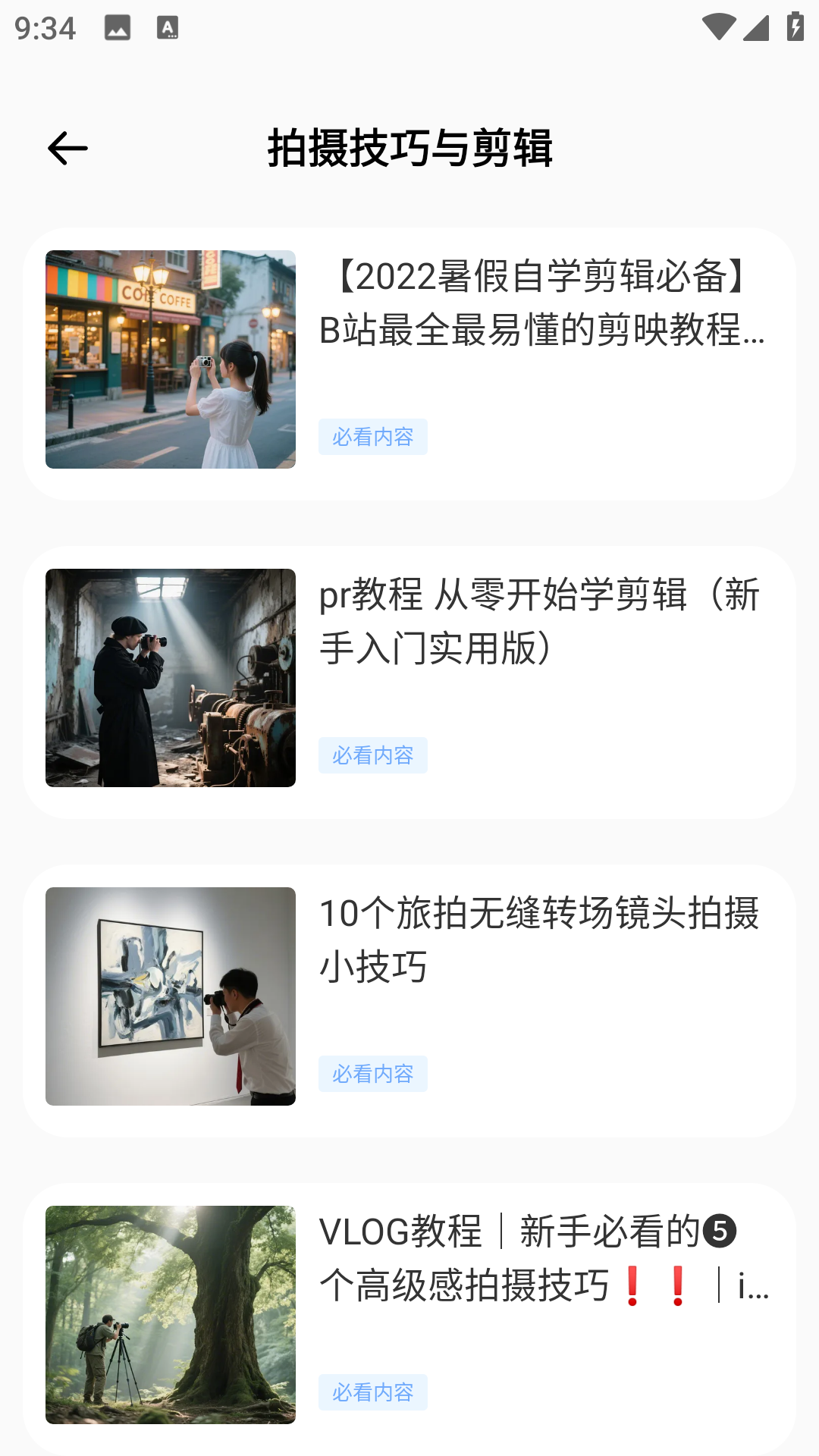This screenshot has height=1456, width=819.
Task: Tap the battery charging icon
Action: point(794,27)
